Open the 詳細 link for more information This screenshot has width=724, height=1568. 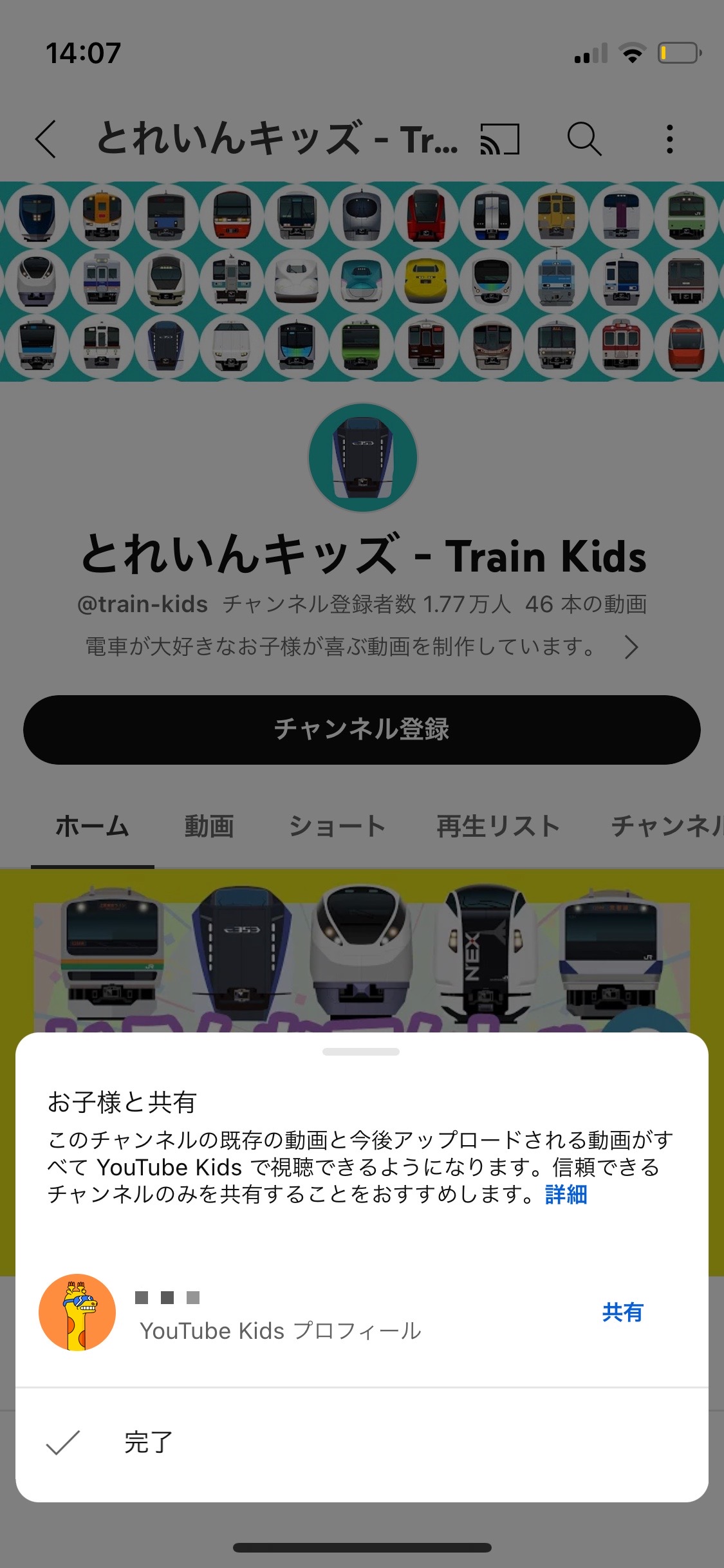[566, 1194]
